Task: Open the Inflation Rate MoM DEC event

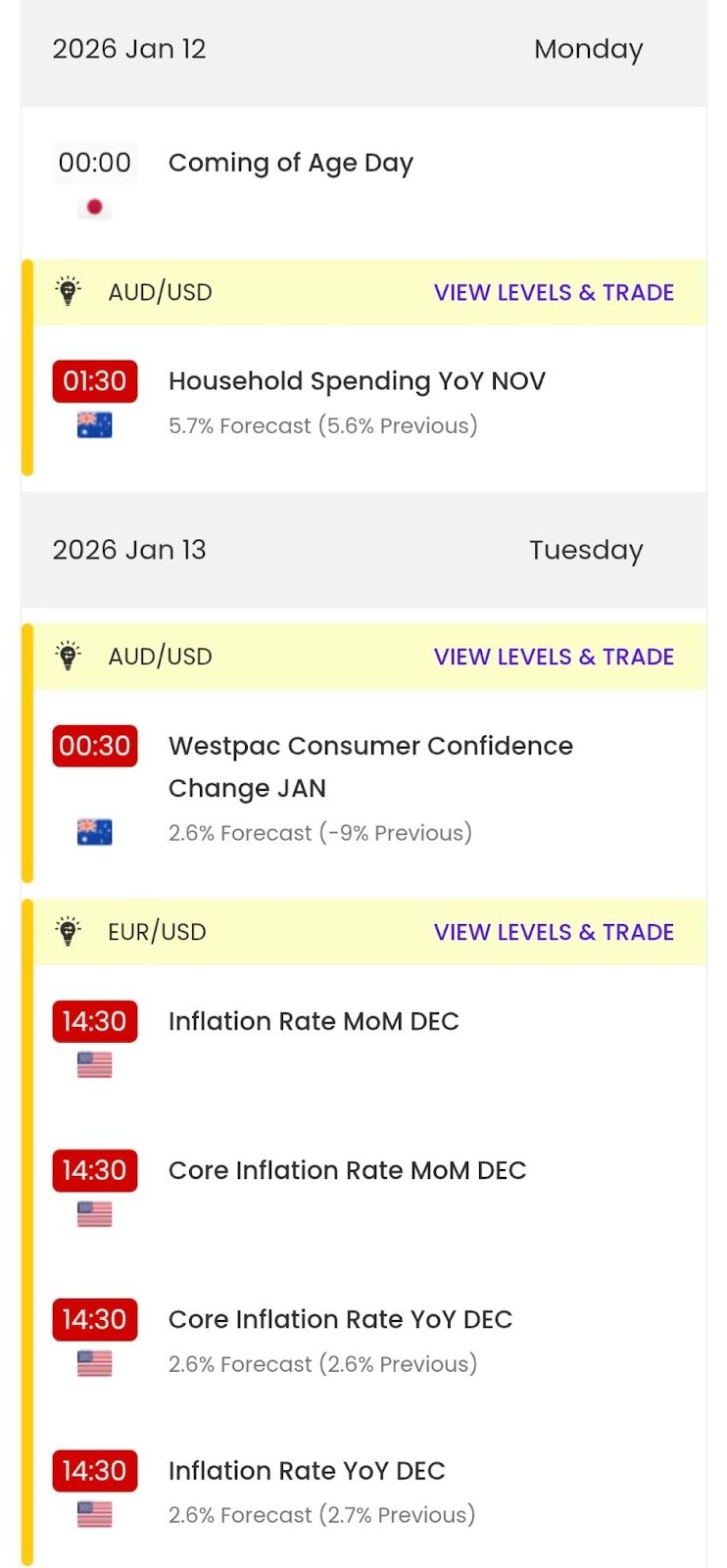Action: (x=314, y=1022)
